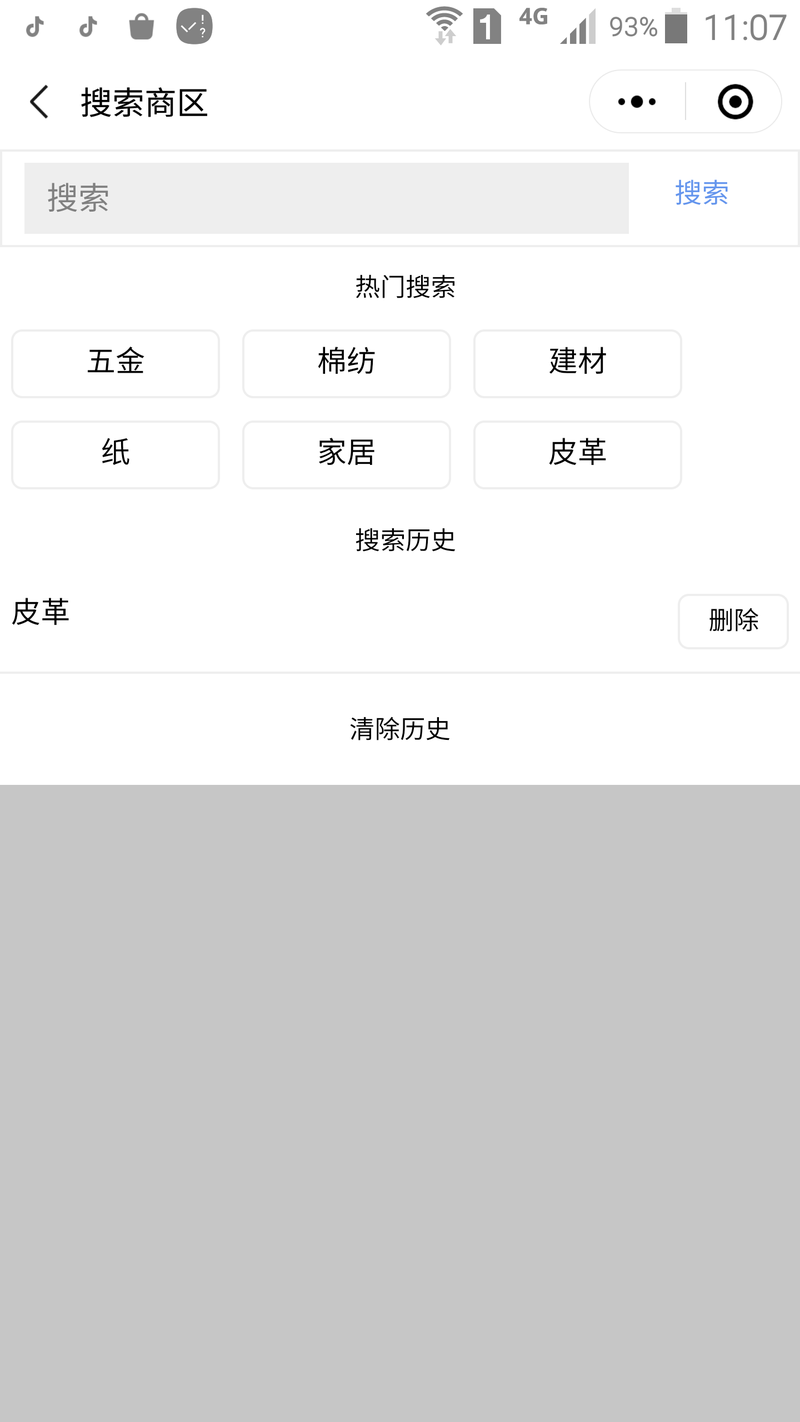Tap the 皮革 hot search chip
Image resolution: width=800 pixels, height=1422 pixels.
coord(577,454)
